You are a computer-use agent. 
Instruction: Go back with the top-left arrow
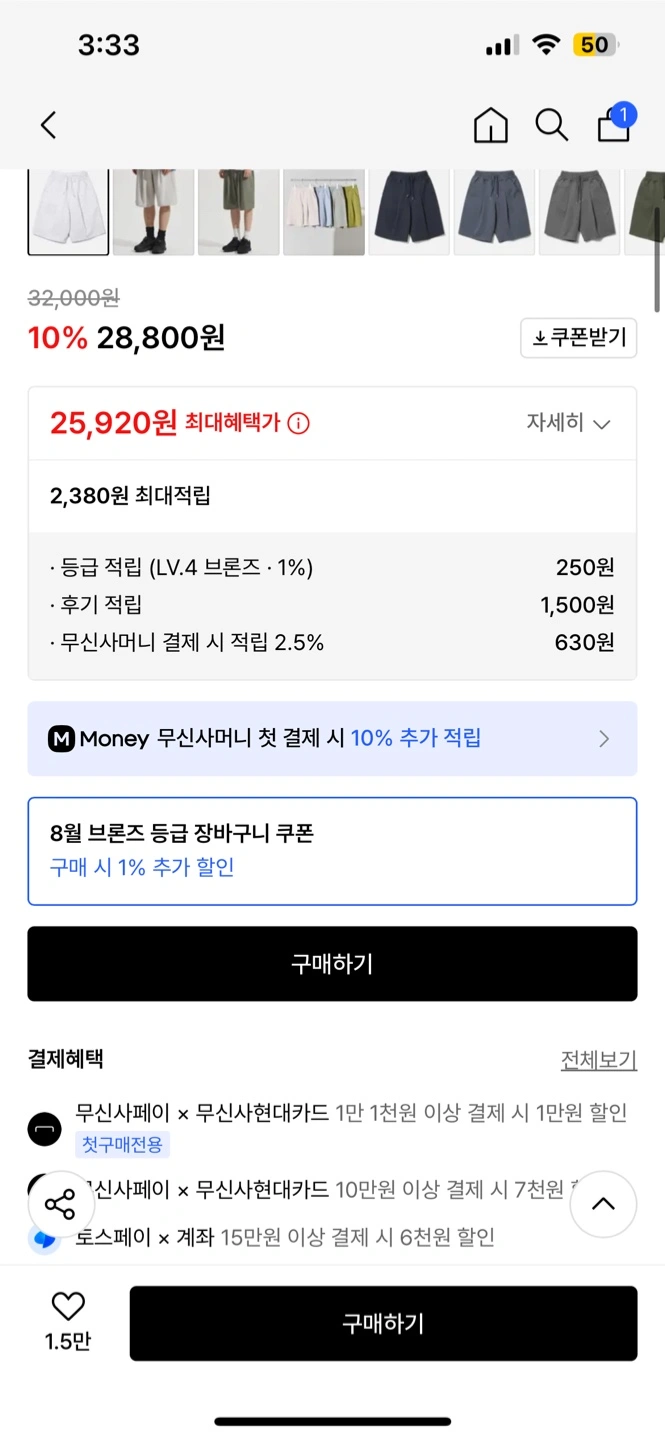pos(48,125)
